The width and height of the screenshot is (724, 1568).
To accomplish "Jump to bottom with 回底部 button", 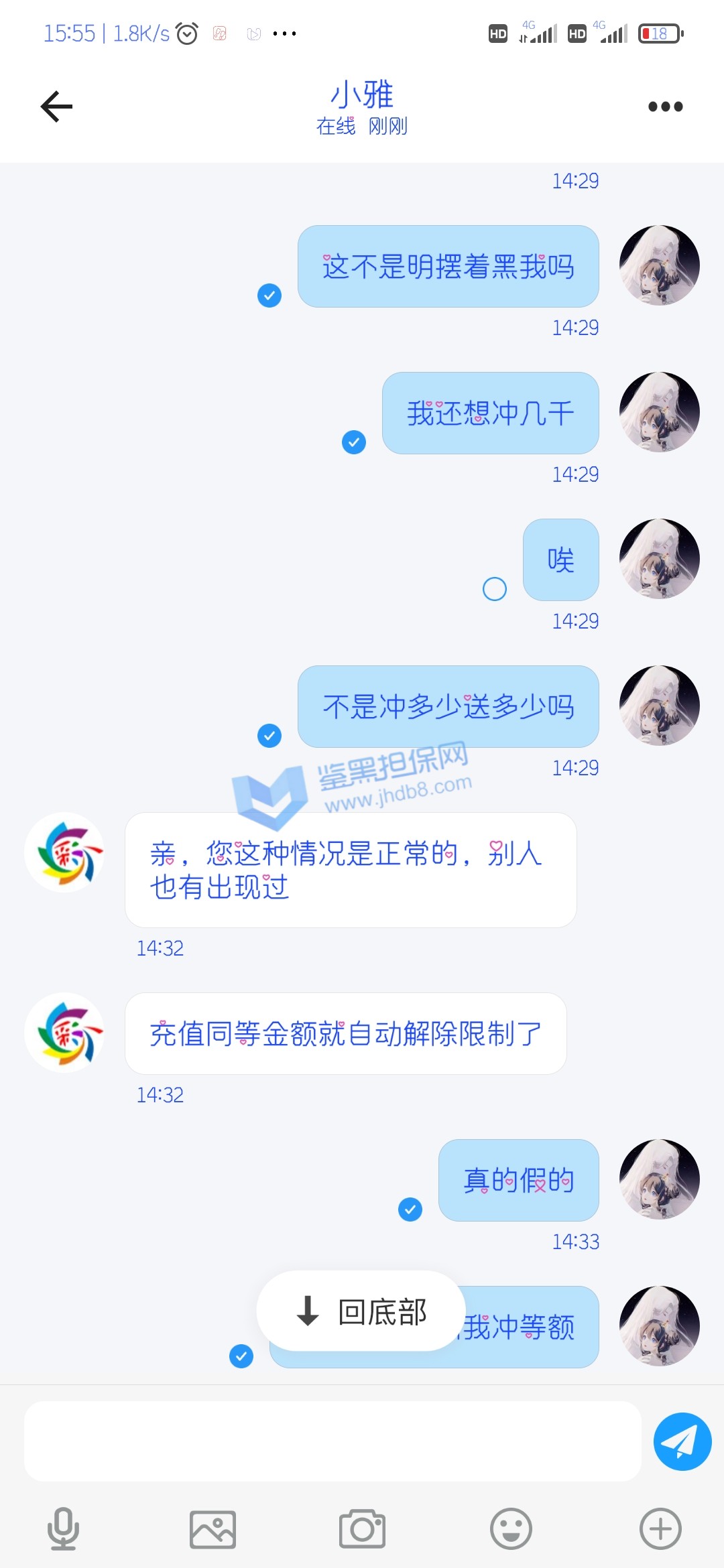I will click(x=361, y=1311).
